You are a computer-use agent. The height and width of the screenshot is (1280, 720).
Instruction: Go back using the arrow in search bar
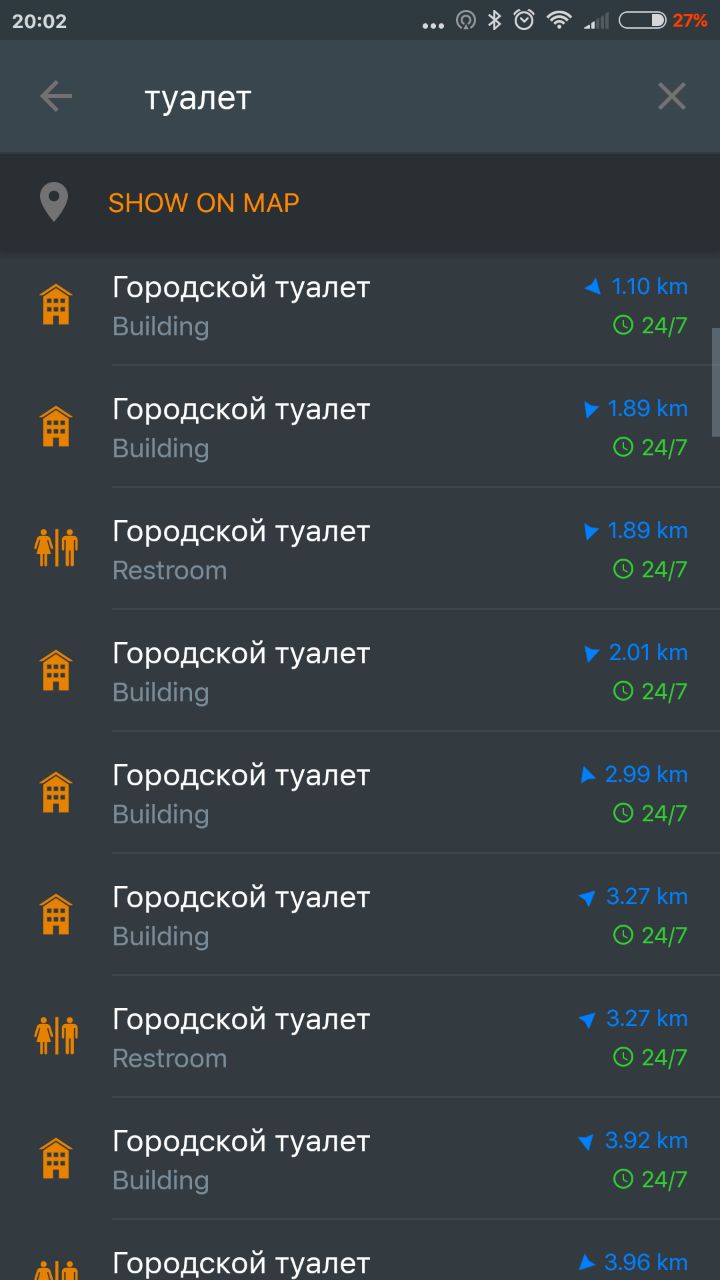[x=56, y=97]
